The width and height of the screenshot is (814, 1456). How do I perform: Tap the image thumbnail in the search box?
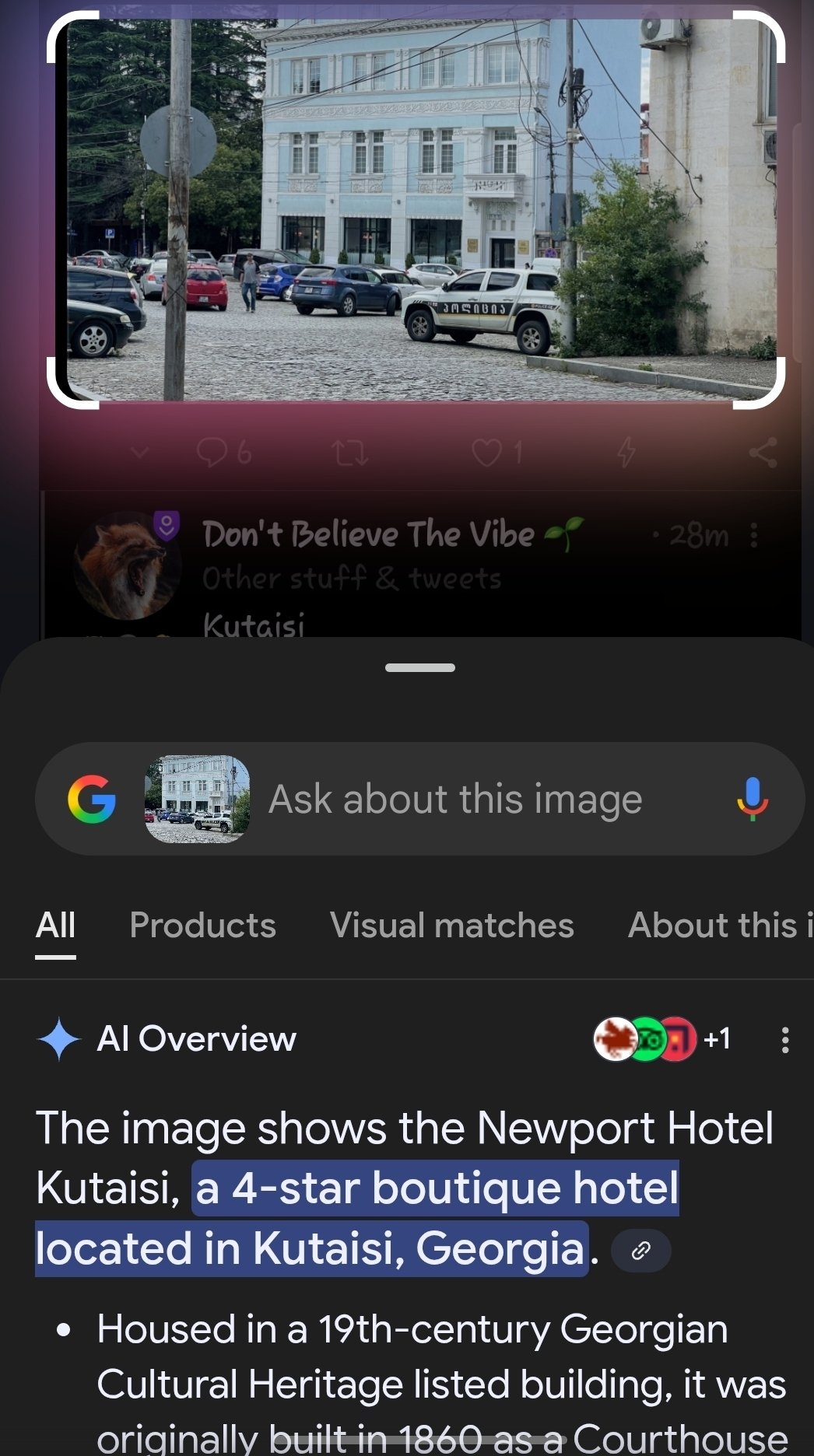click(197, 799)
